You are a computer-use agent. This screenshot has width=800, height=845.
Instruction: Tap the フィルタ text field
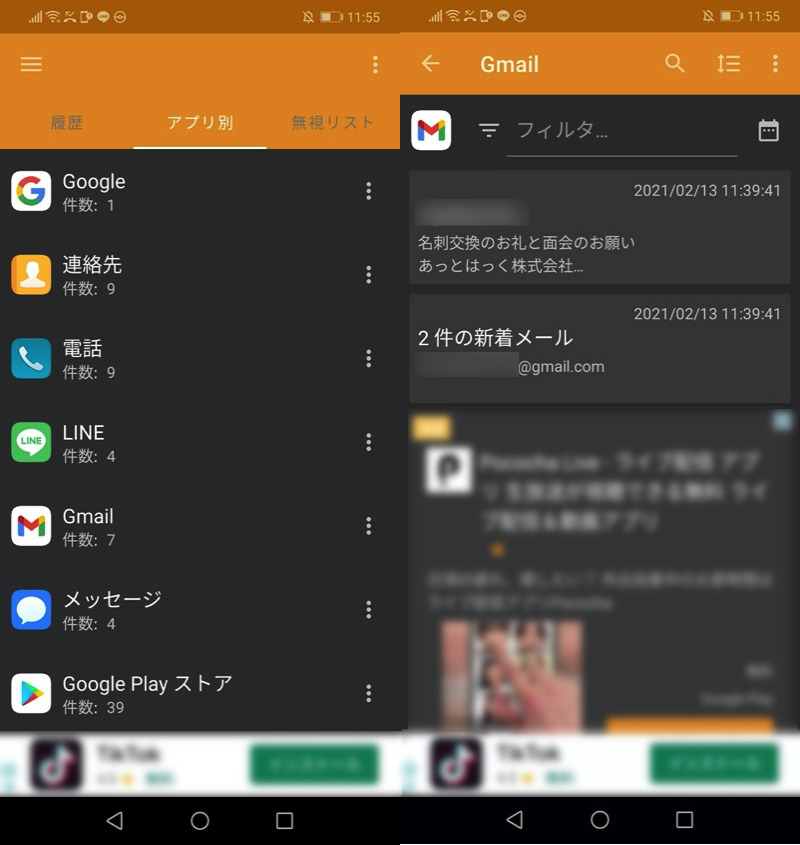[x=620, y=130]
